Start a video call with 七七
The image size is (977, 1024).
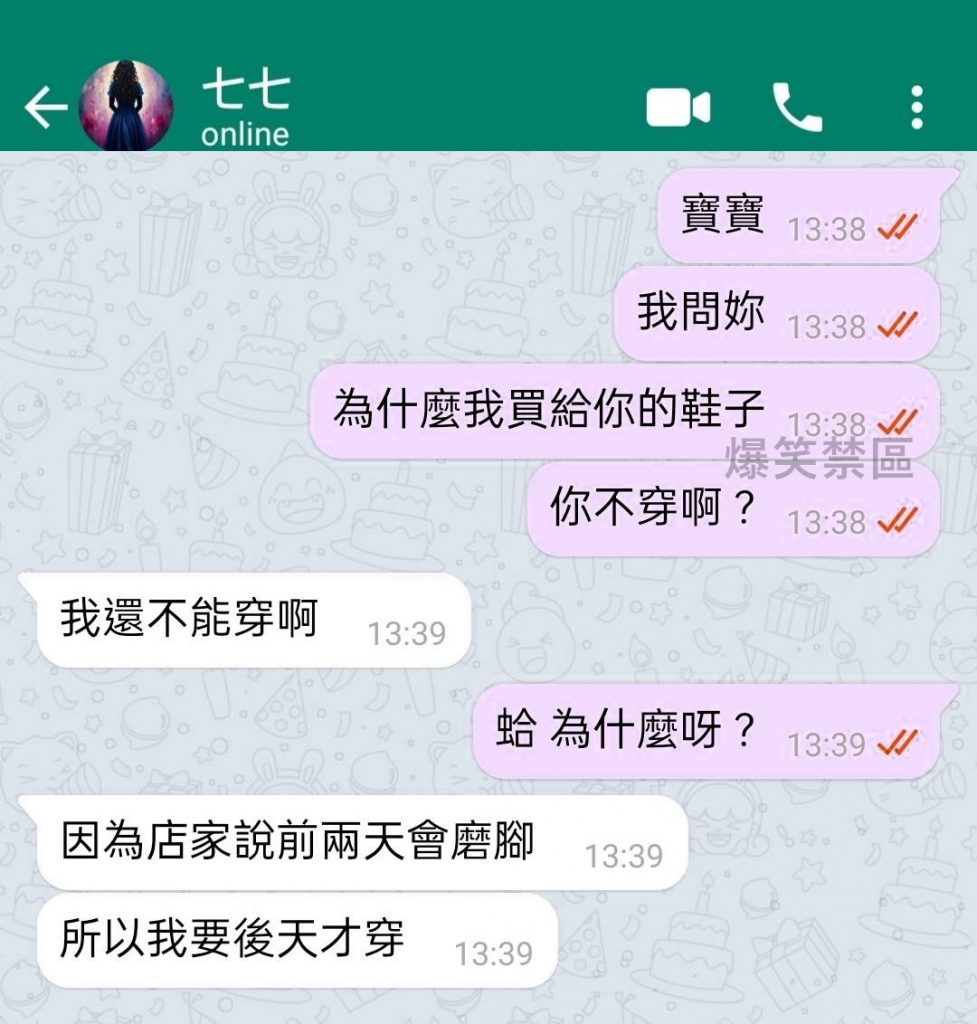678,108
